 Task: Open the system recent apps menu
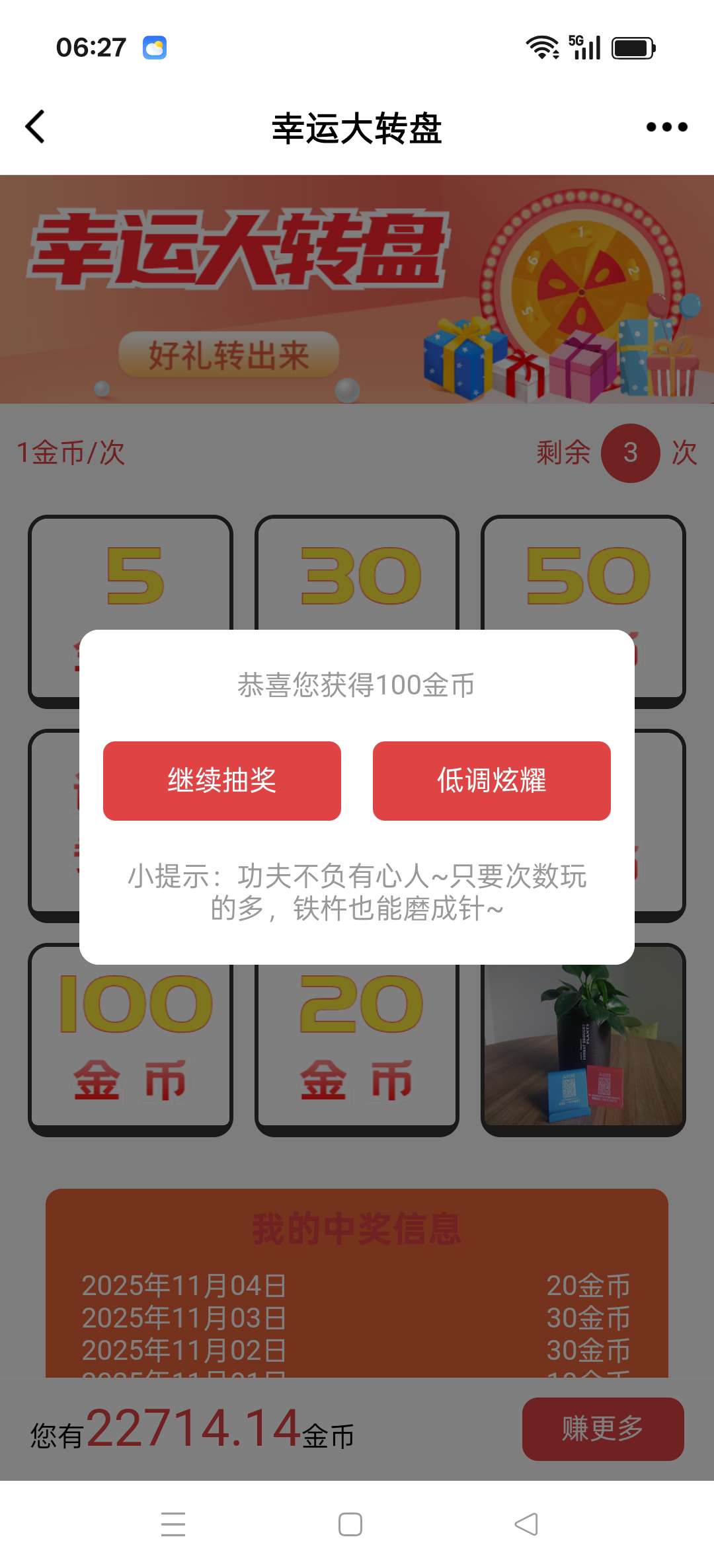click(x=173, y=1524)
